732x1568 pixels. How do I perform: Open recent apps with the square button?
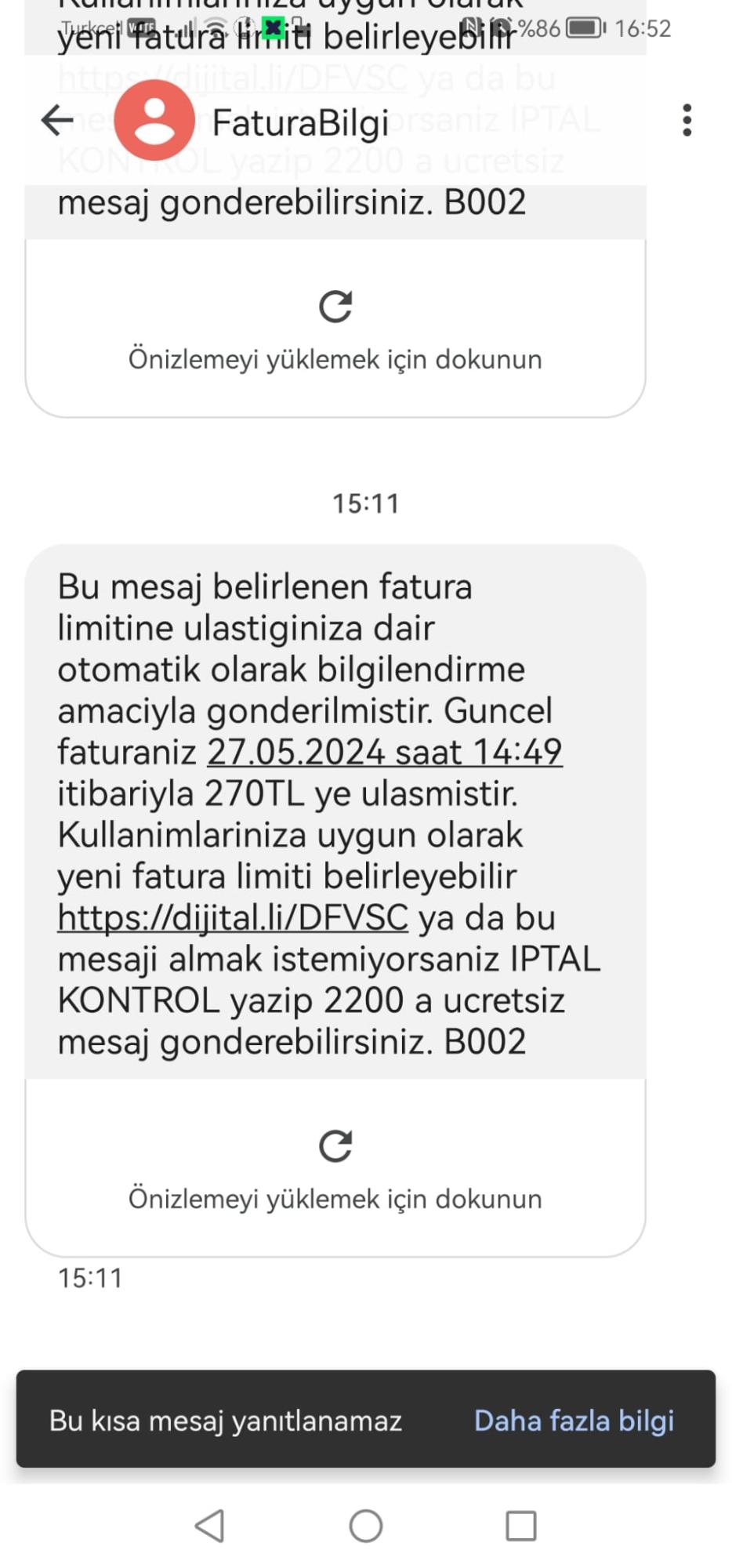coord(520,1523)
